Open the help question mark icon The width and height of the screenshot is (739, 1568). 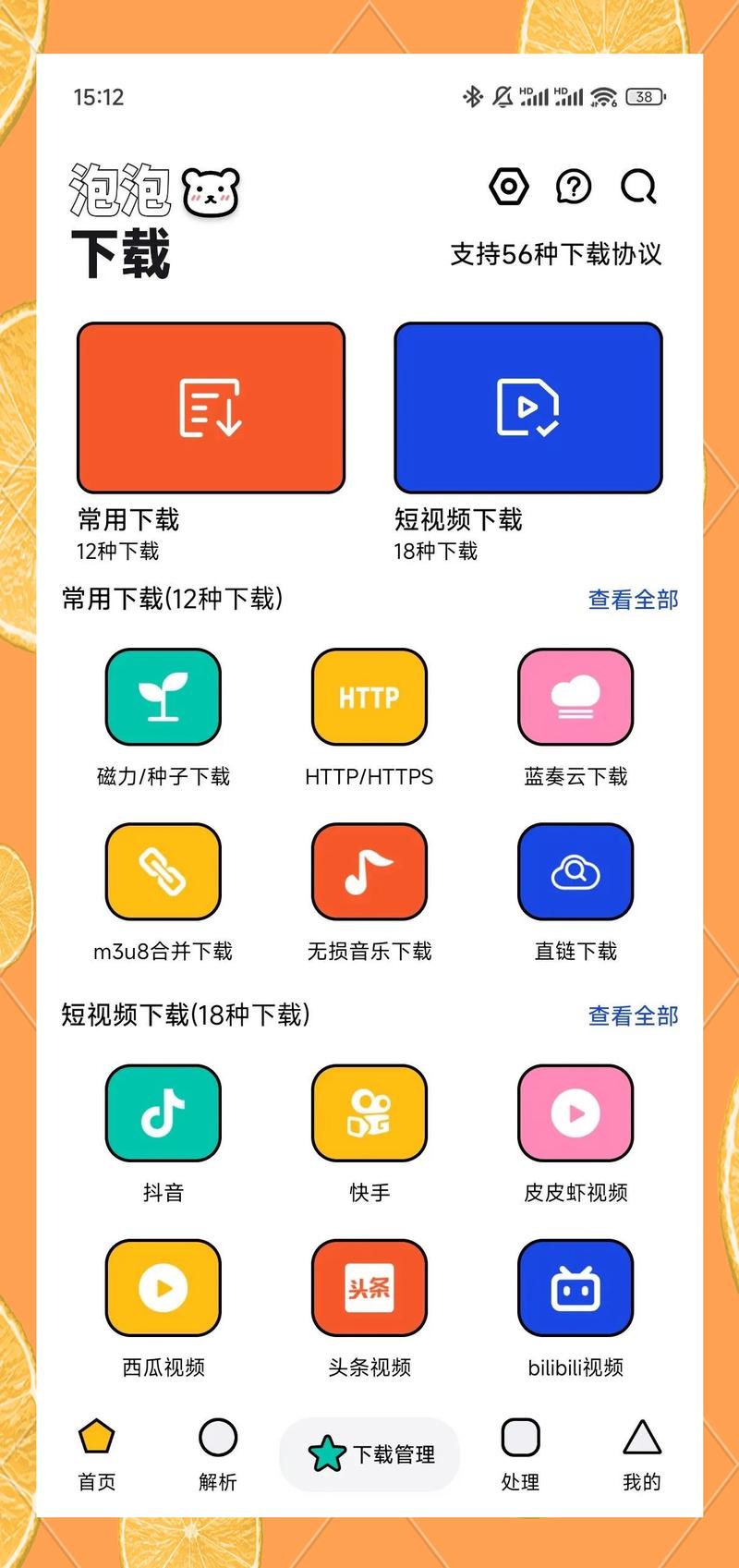[573, 187]
